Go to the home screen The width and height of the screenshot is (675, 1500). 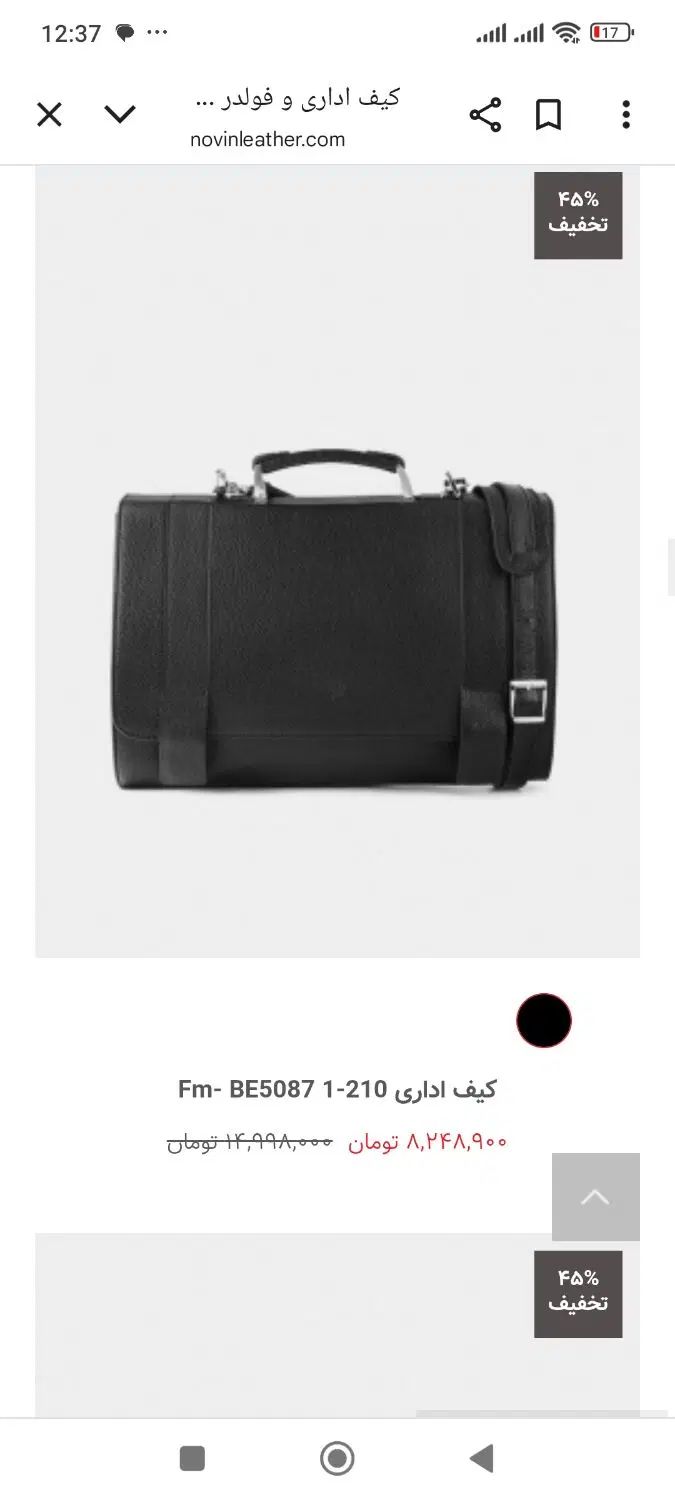tap(337, 1458)
